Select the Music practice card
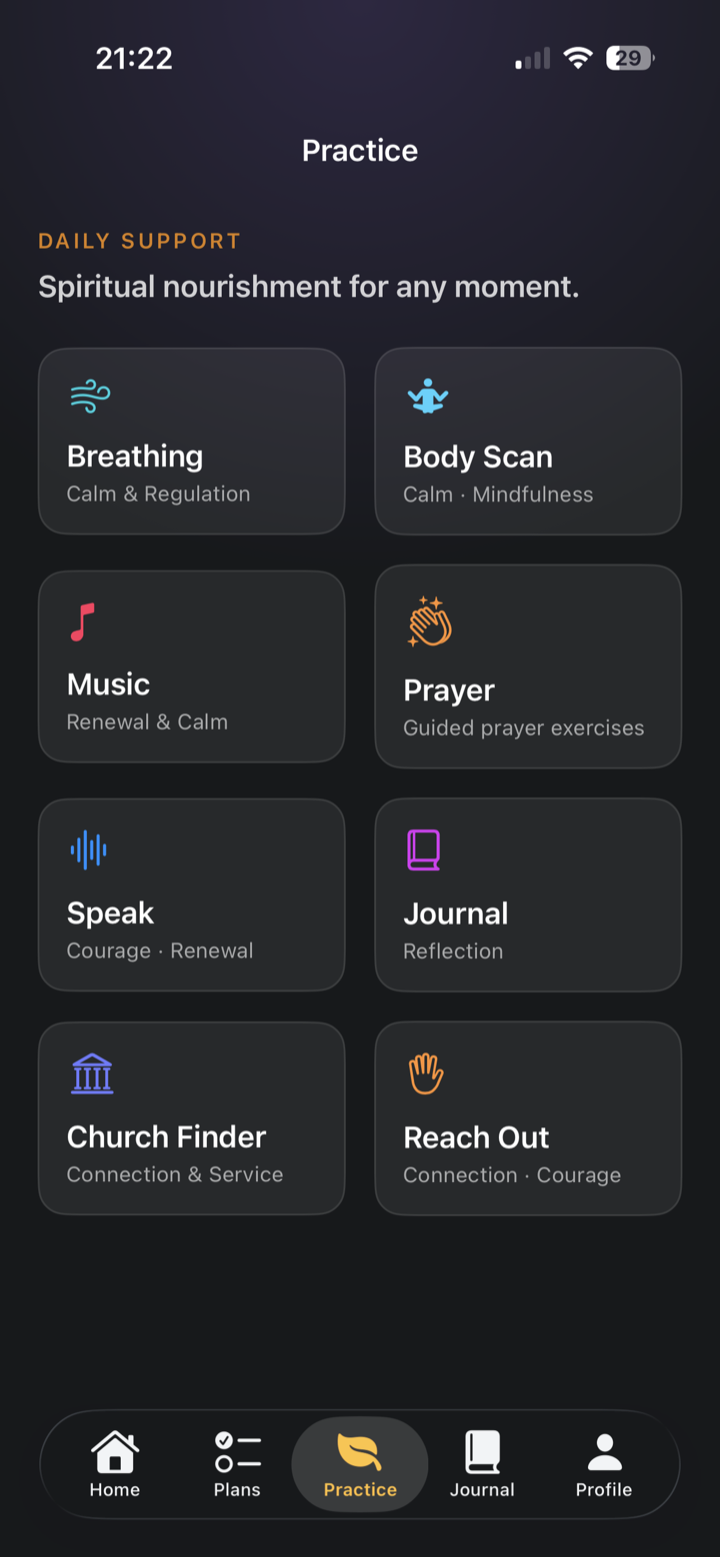 (x=192, y=666)
